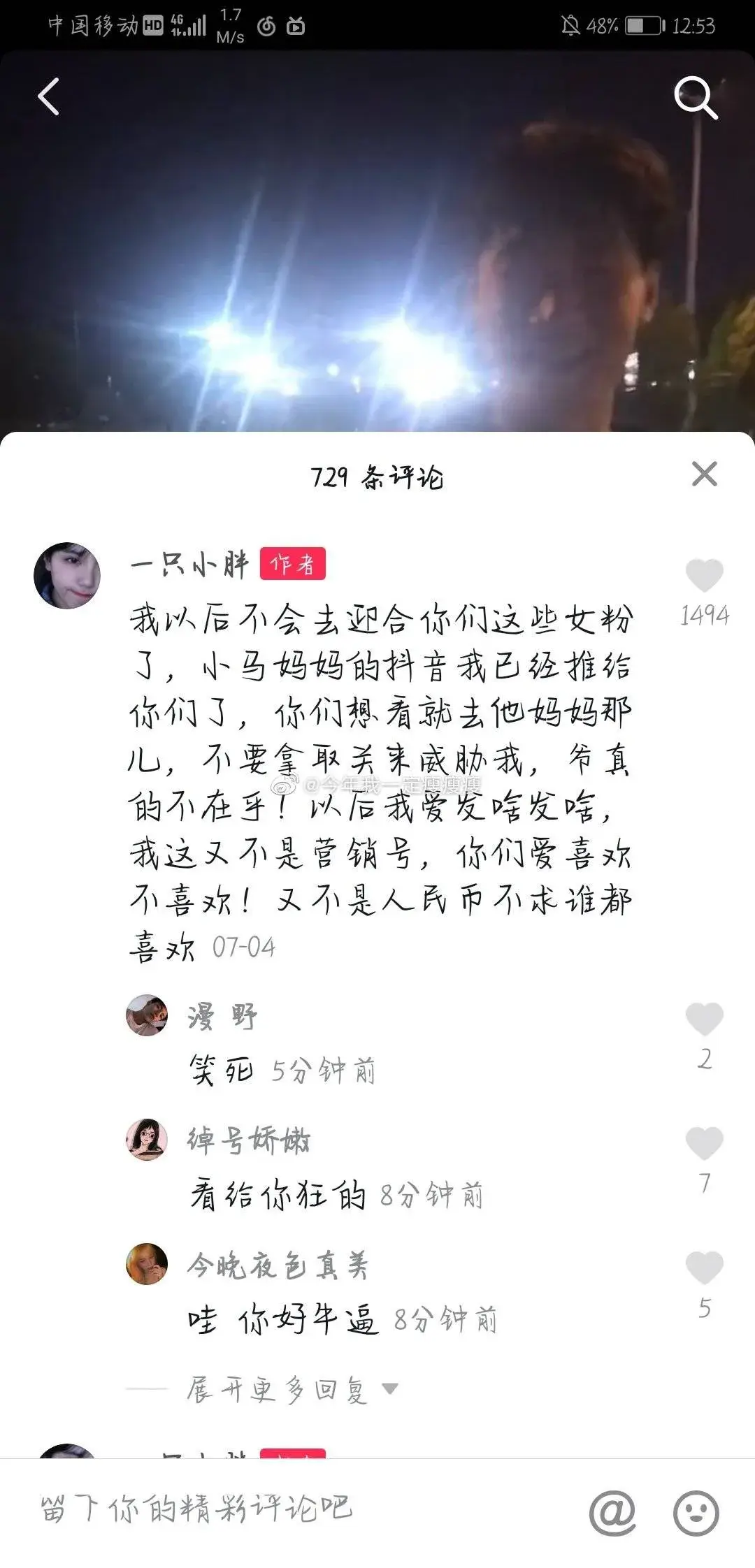Mention someone with the @ icon
This screenshot has height=1568, width=755.
click(612, 1513)
